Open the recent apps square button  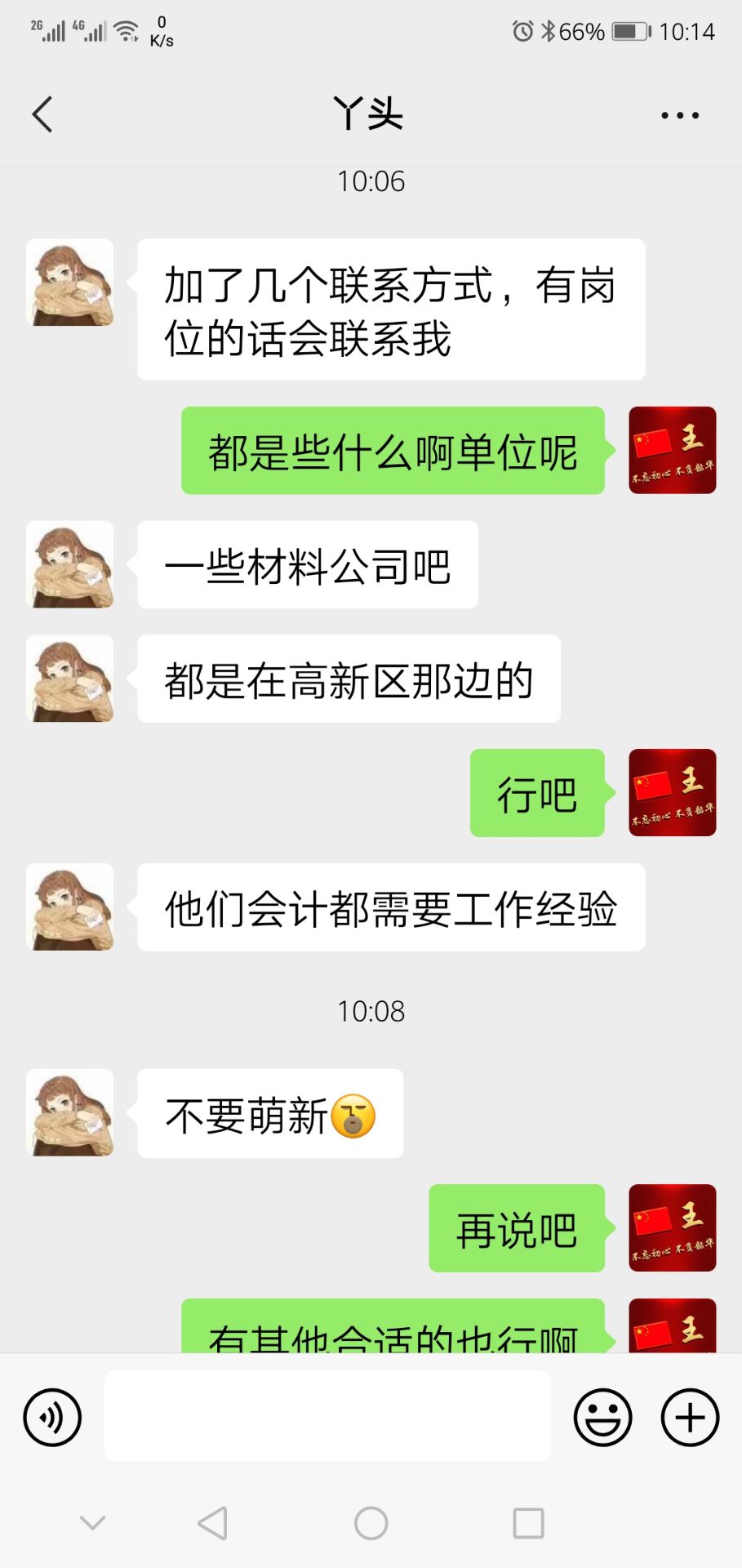528,1523
